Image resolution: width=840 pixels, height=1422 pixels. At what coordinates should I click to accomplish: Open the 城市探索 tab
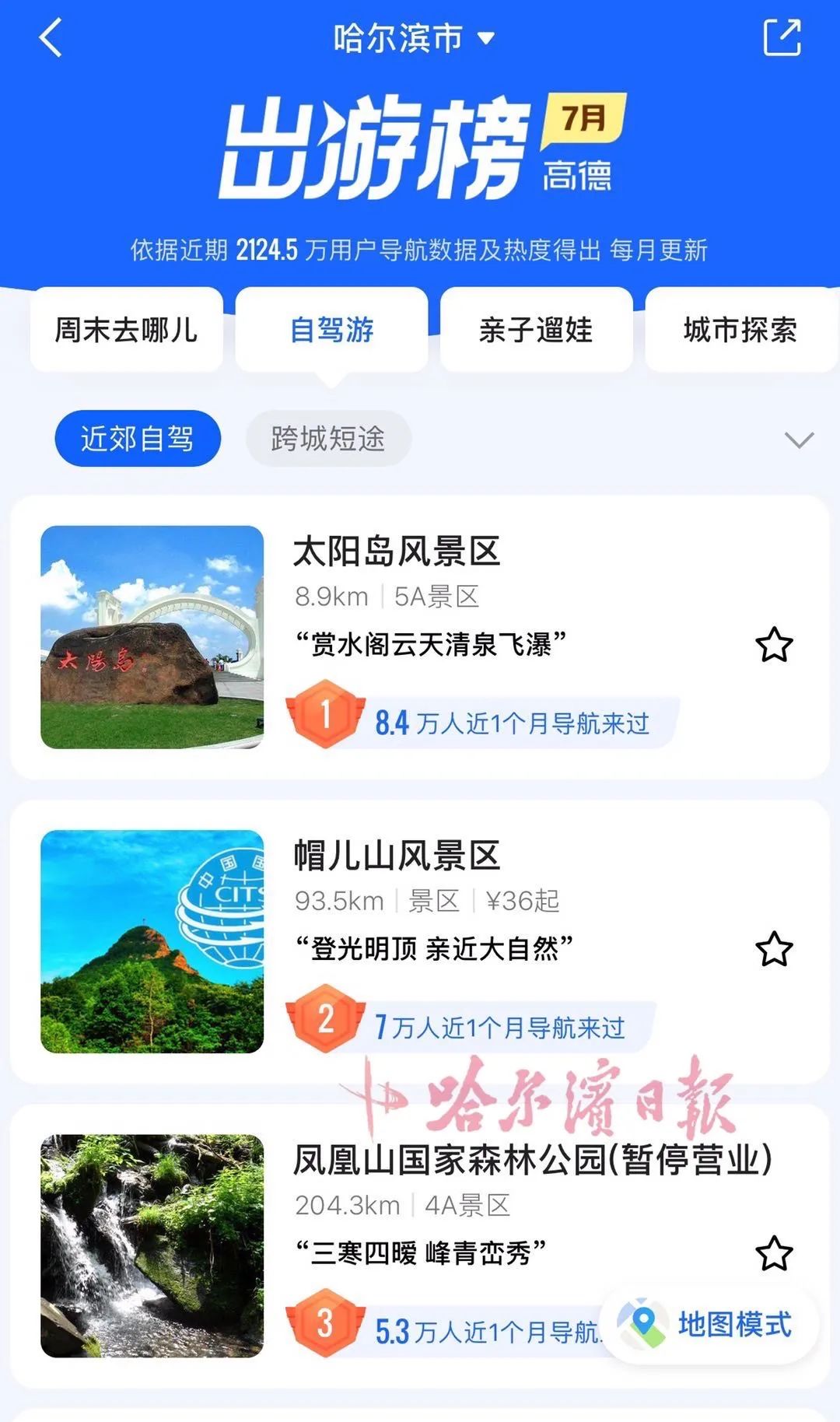(740, 330)
